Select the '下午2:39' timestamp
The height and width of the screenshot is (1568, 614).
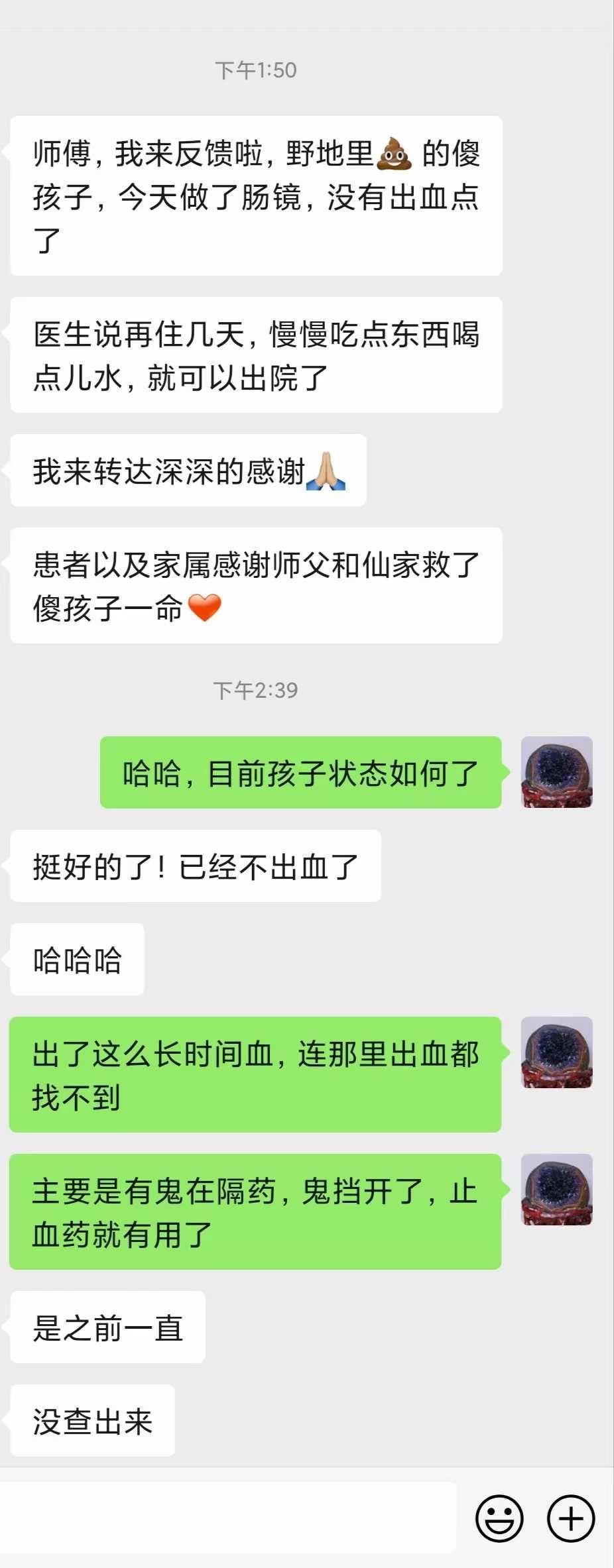[x=256, y=690]
